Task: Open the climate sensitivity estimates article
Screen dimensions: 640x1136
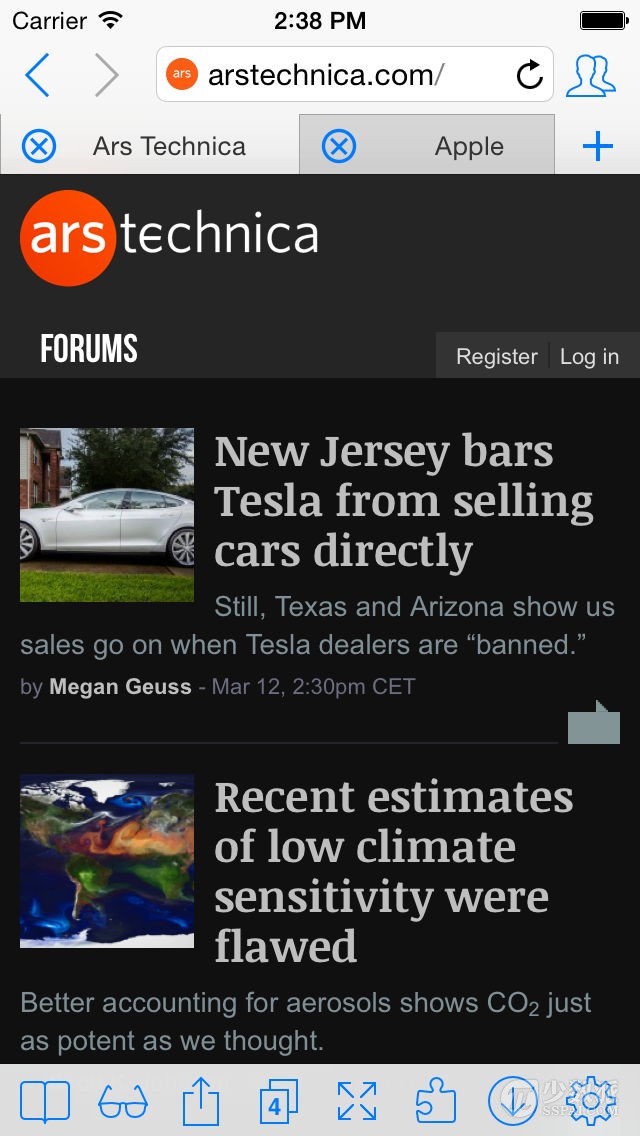Action: tap(393, 870)
